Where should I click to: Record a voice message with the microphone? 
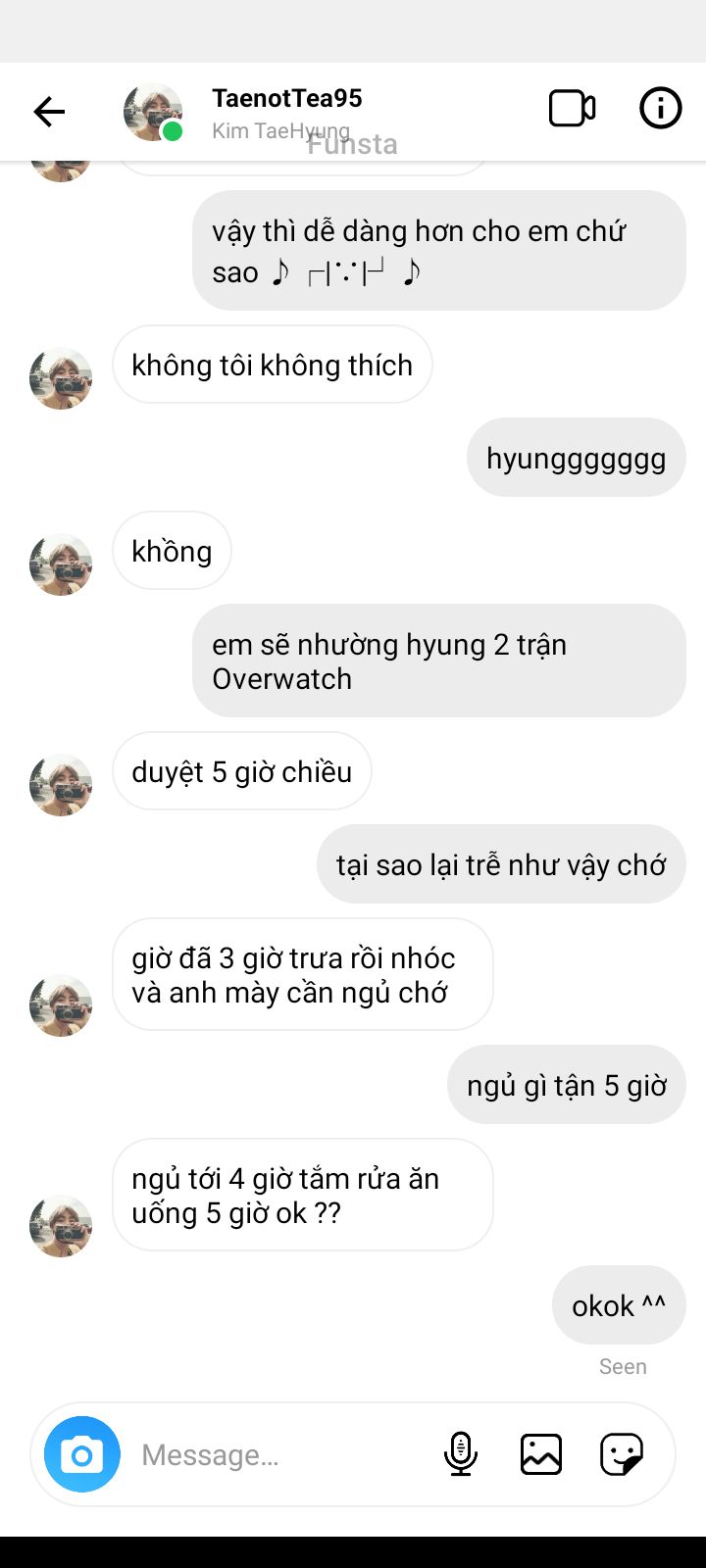coord(460,1453)
